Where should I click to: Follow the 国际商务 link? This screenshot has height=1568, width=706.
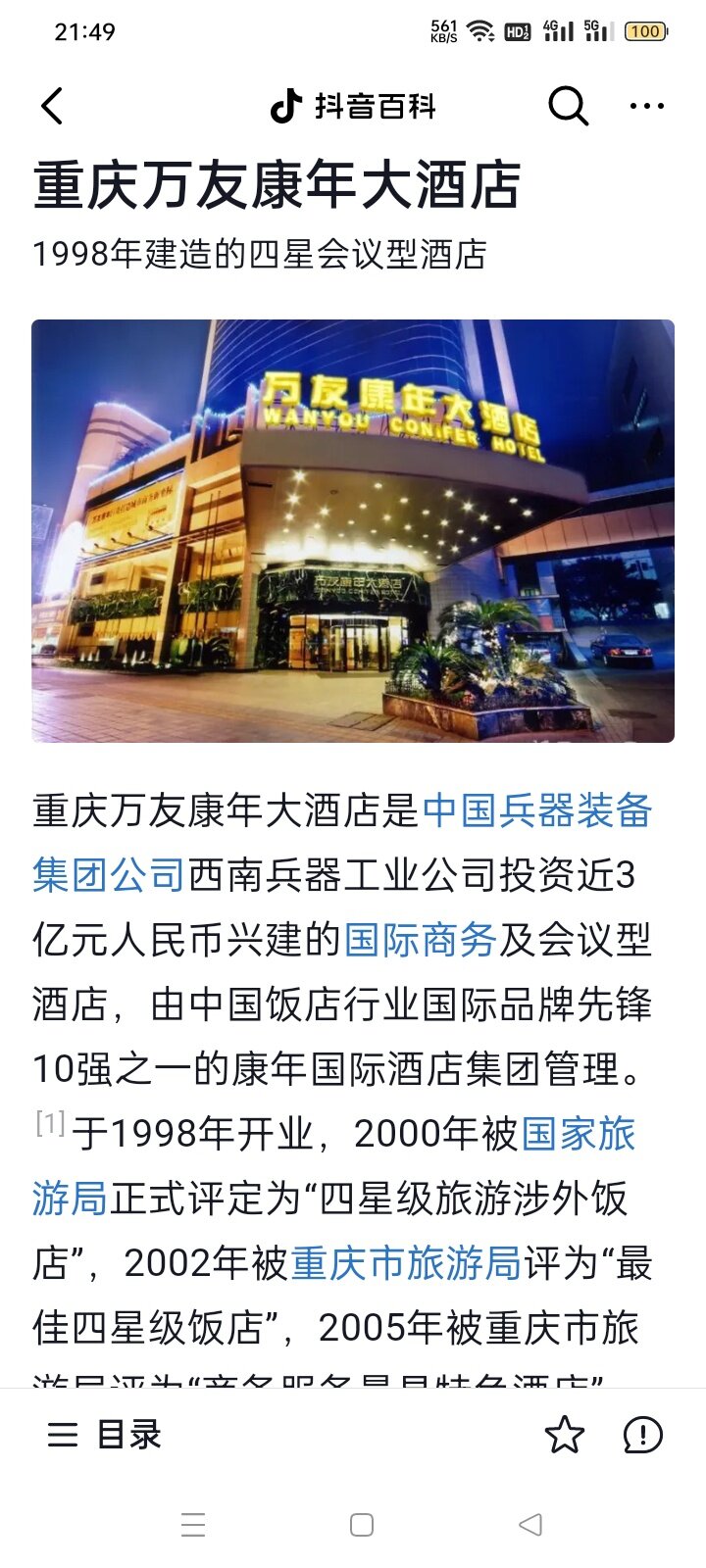coord(421,940)
